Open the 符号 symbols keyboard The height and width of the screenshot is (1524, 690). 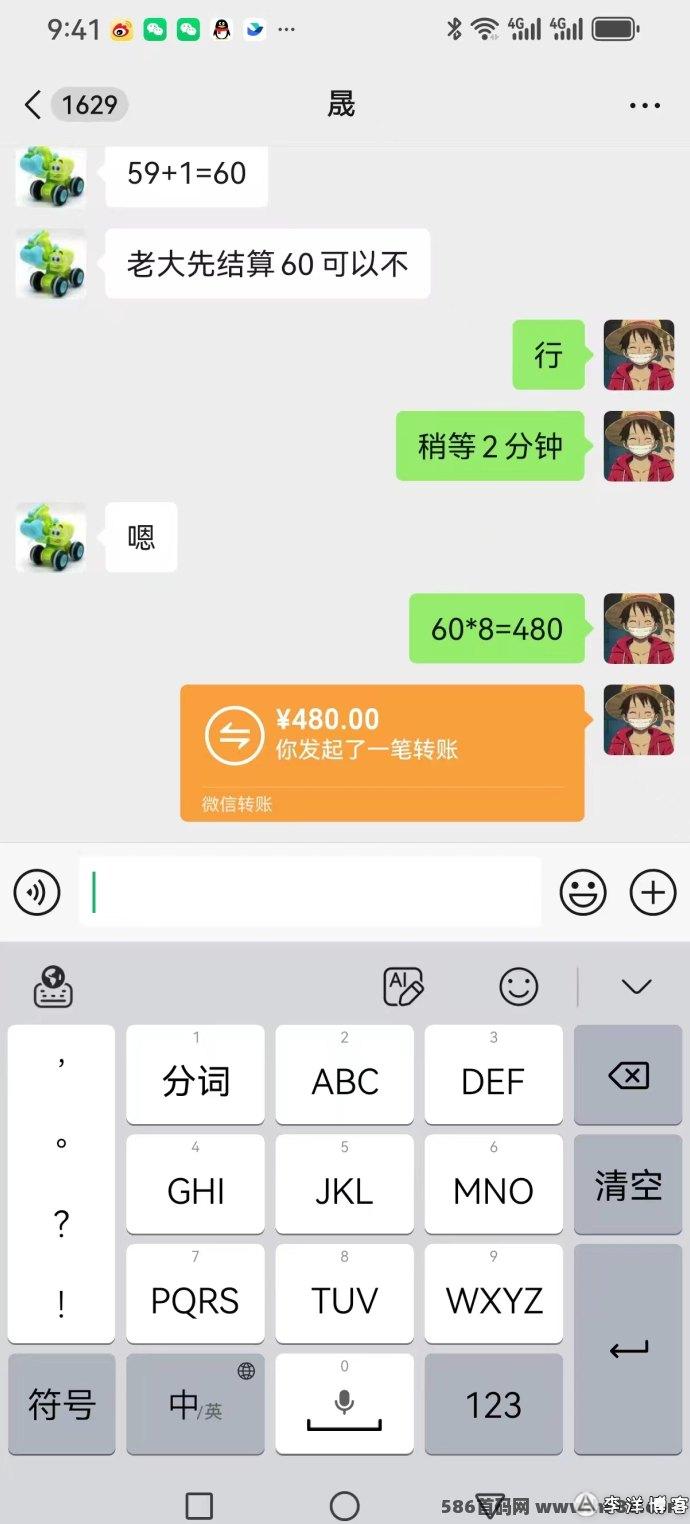(62, 1404)
